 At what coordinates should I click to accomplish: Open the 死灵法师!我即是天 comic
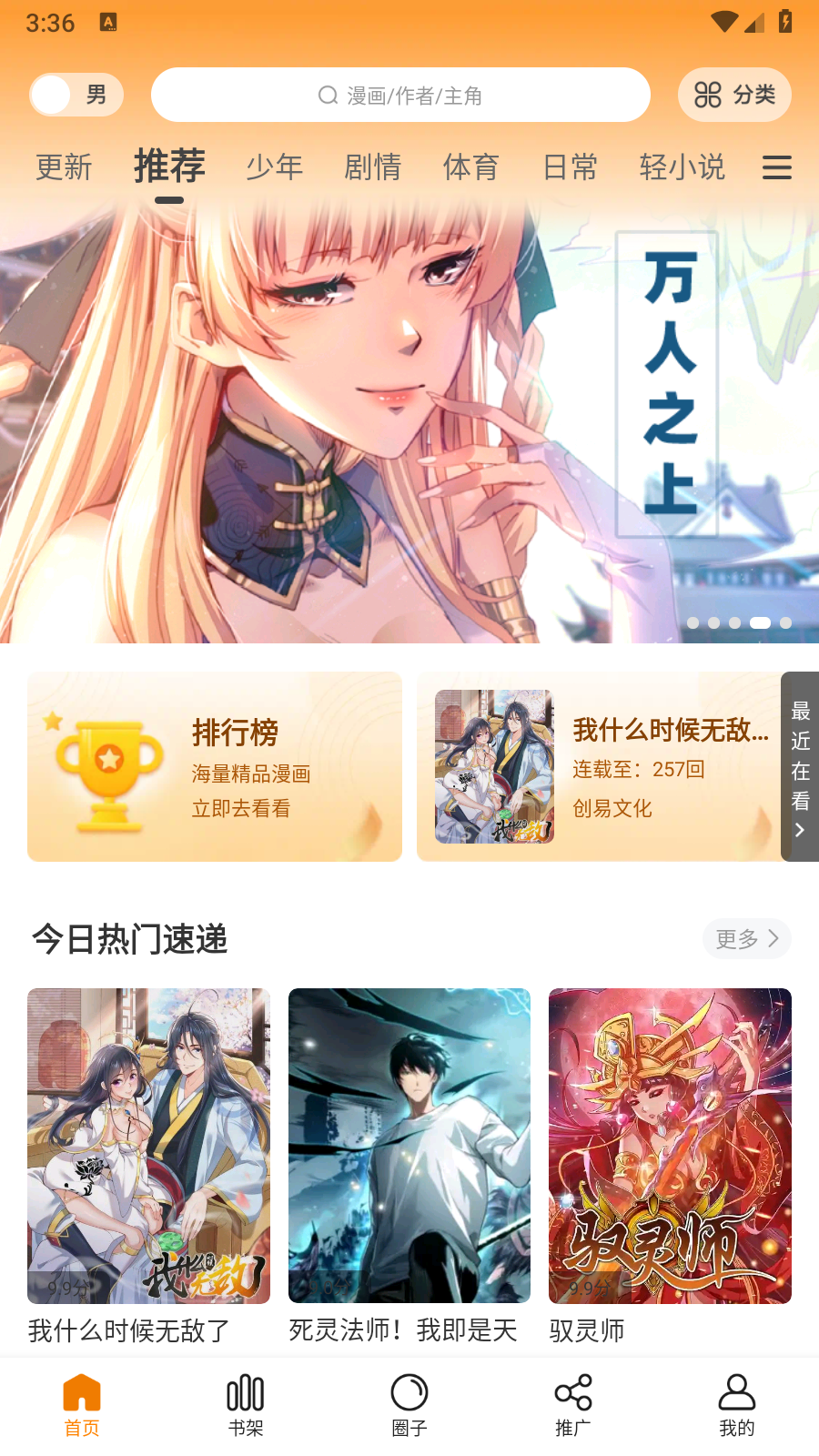click(x=409, y=1146)
